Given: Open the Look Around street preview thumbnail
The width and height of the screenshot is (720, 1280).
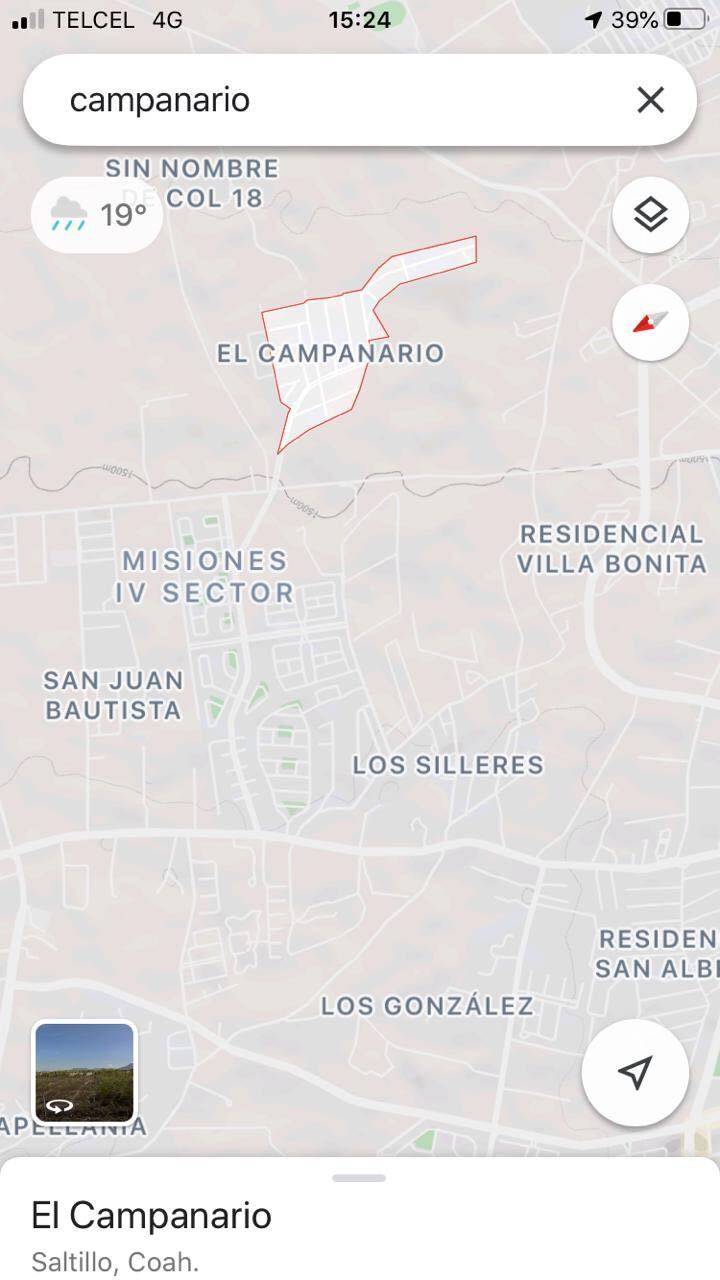Looking at the screenshot, I should pos(85,1071).
